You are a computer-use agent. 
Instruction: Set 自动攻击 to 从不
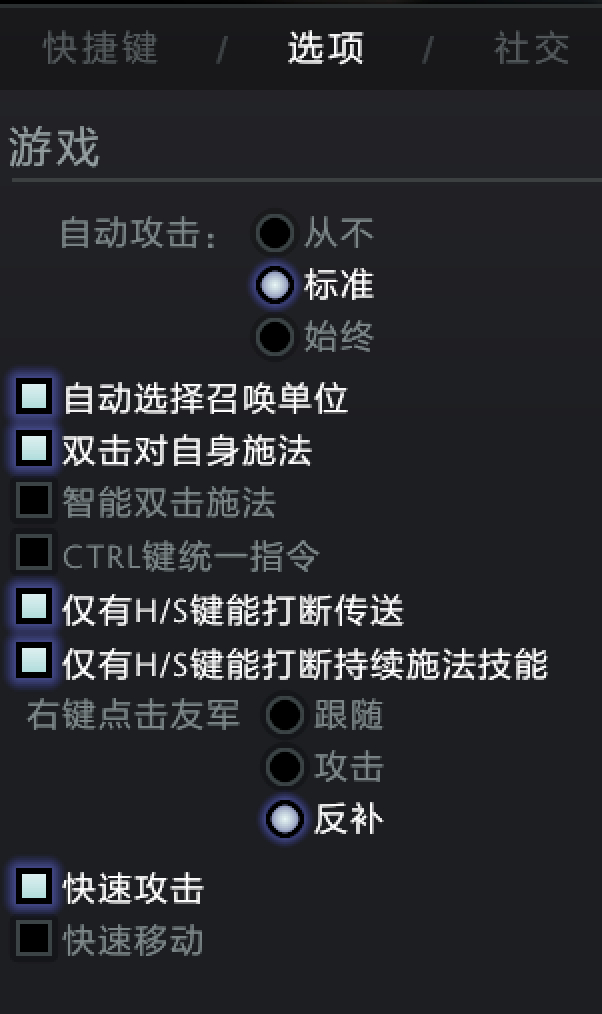tap(274, 233)
